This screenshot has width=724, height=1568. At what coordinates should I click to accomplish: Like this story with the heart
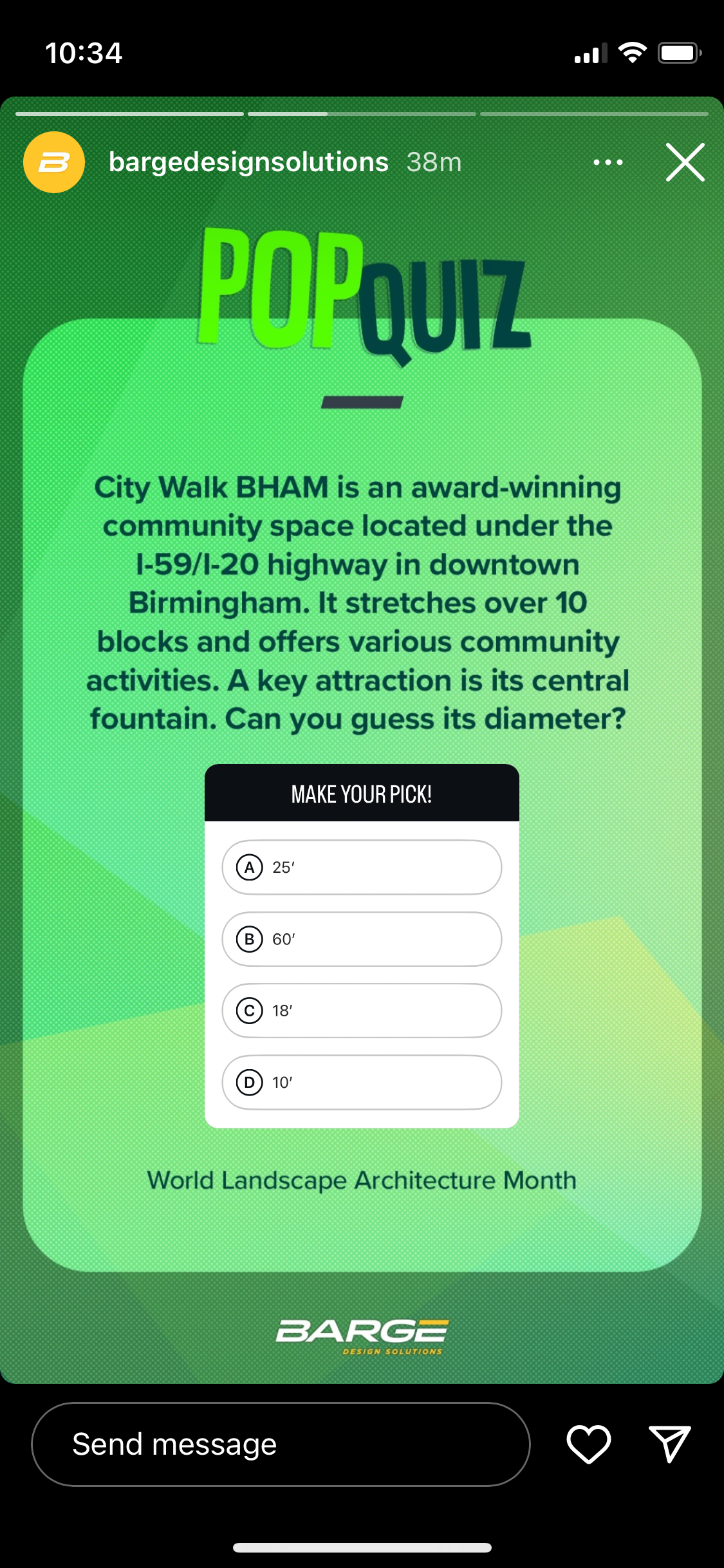pos(588,1444)
